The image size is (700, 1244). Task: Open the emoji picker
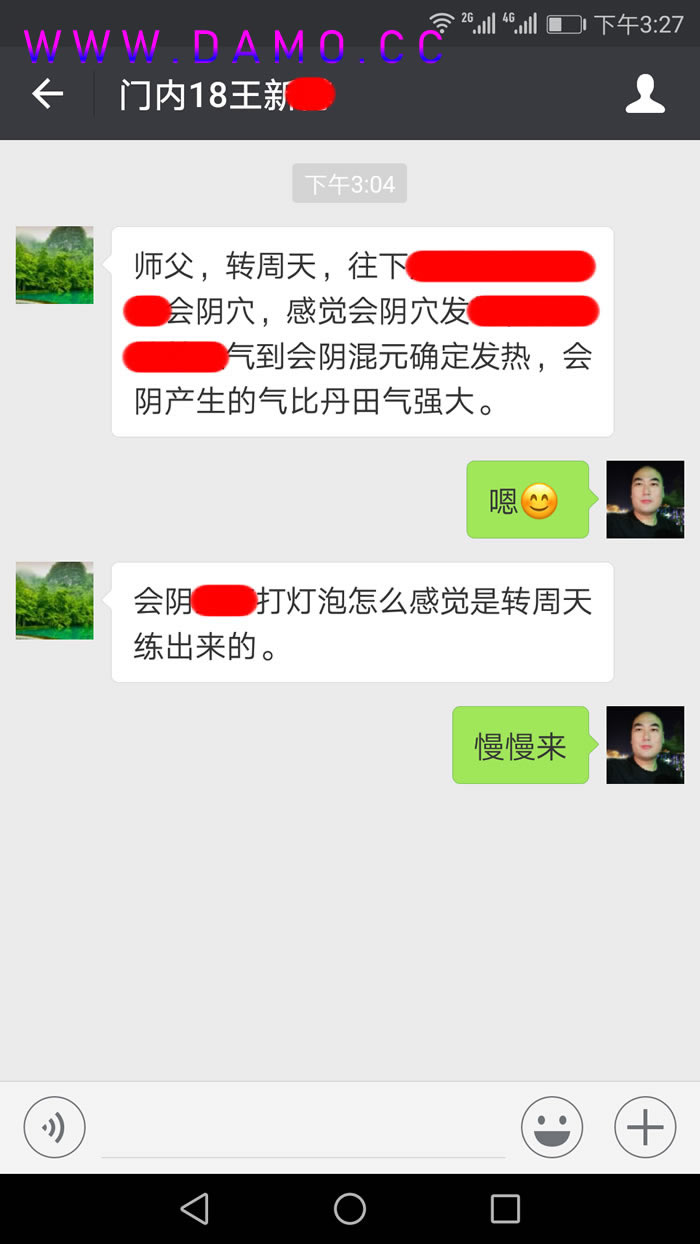point(551,1127)
